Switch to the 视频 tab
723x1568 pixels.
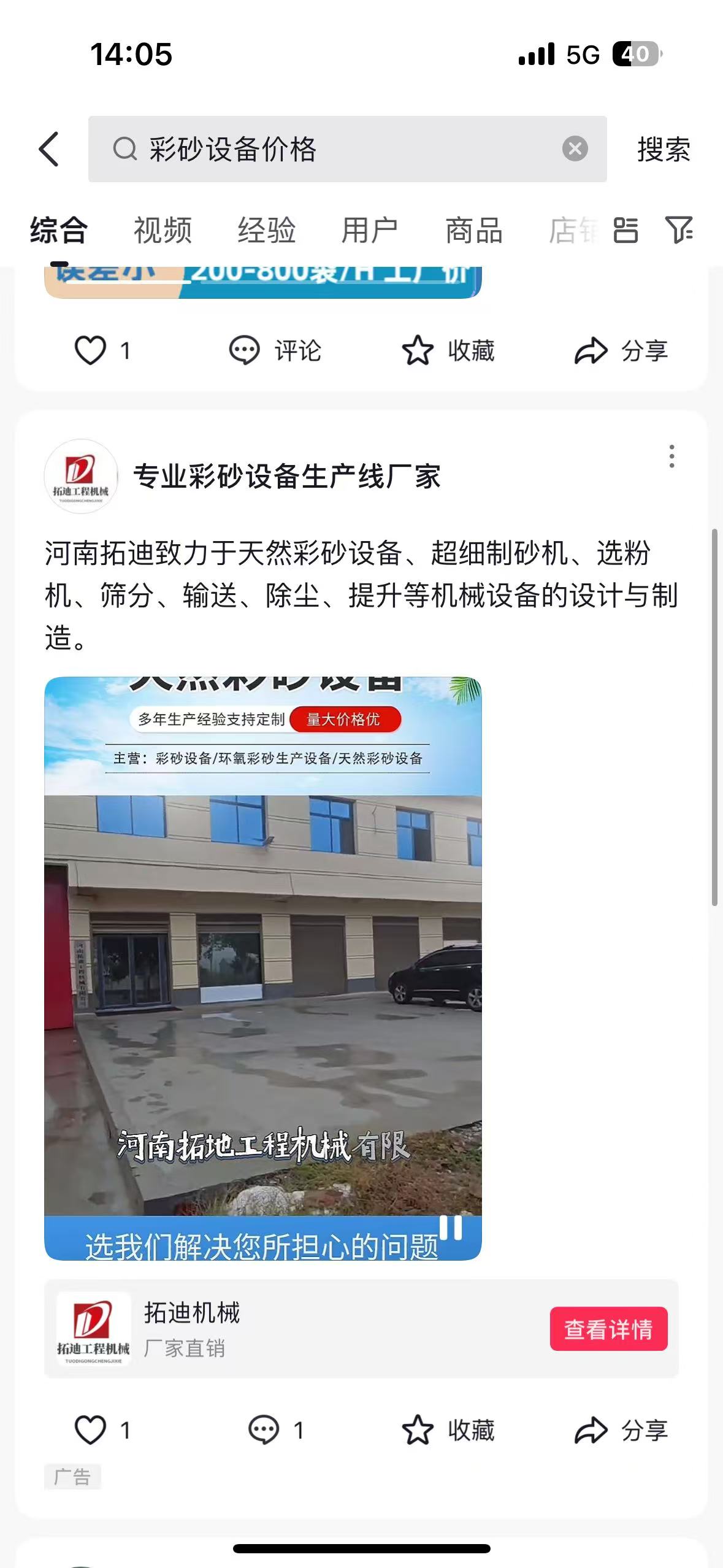[163, 231]
